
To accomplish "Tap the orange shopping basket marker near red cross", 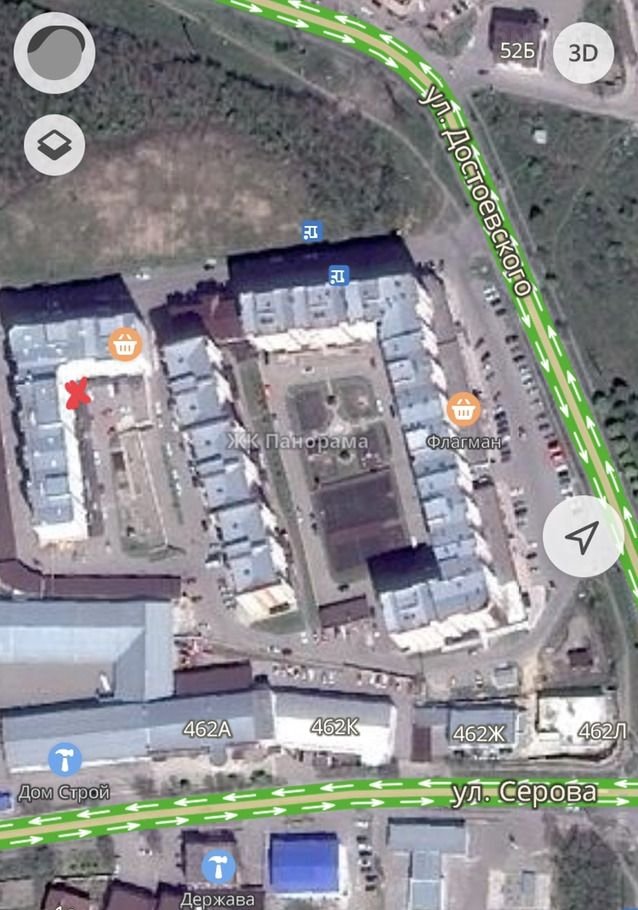I will click(126, 345).
